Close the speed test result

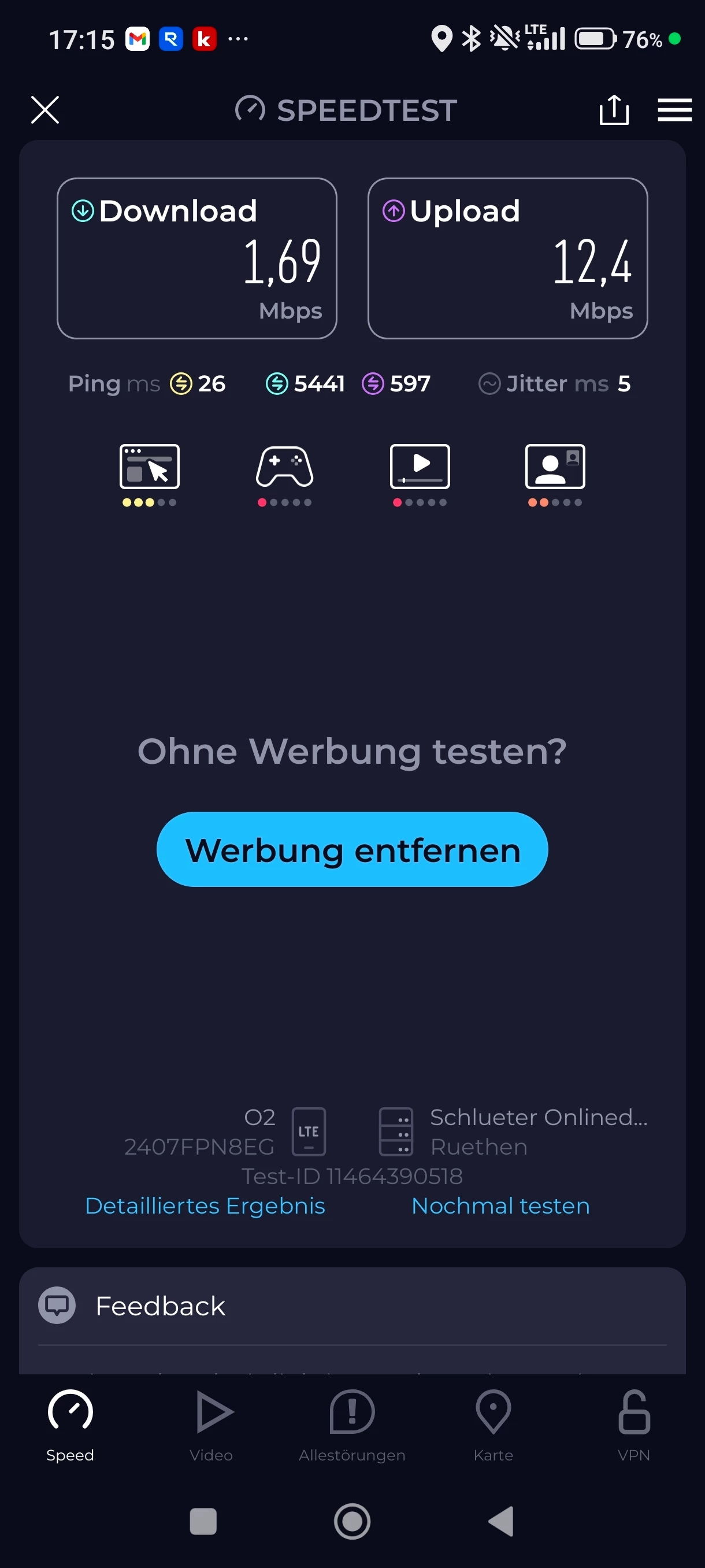coord(45,110)
